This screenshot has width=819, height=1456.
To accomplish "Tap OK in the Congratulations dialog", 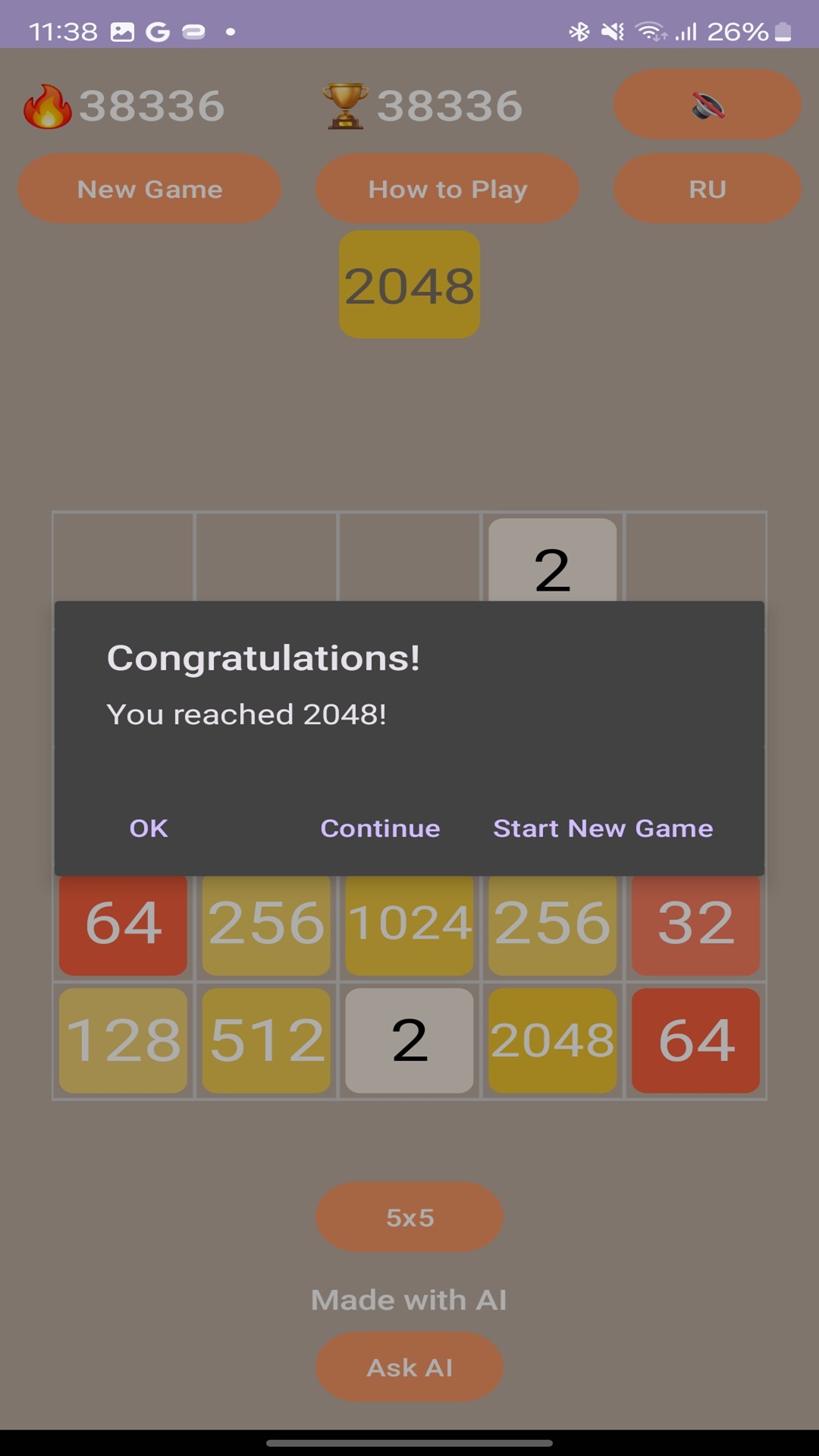I will click(149, 828).
